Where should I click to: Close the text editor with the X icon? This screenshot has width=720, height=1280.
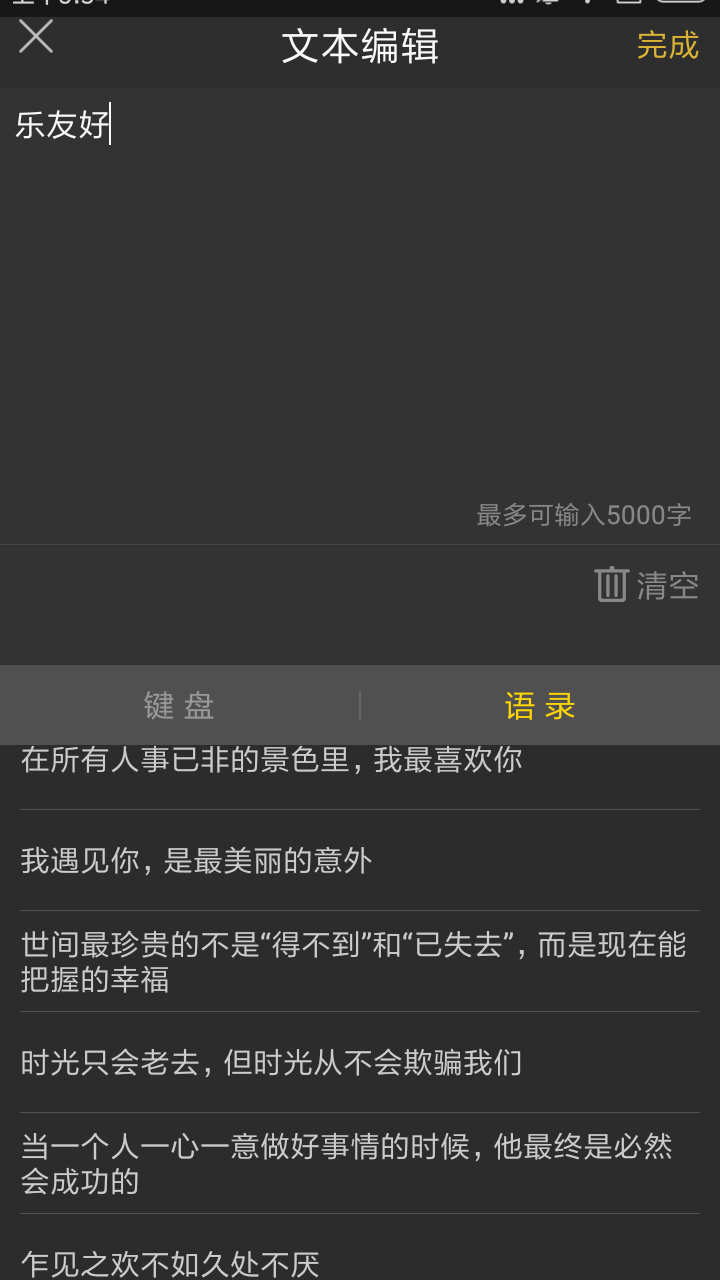click(36, 37)
